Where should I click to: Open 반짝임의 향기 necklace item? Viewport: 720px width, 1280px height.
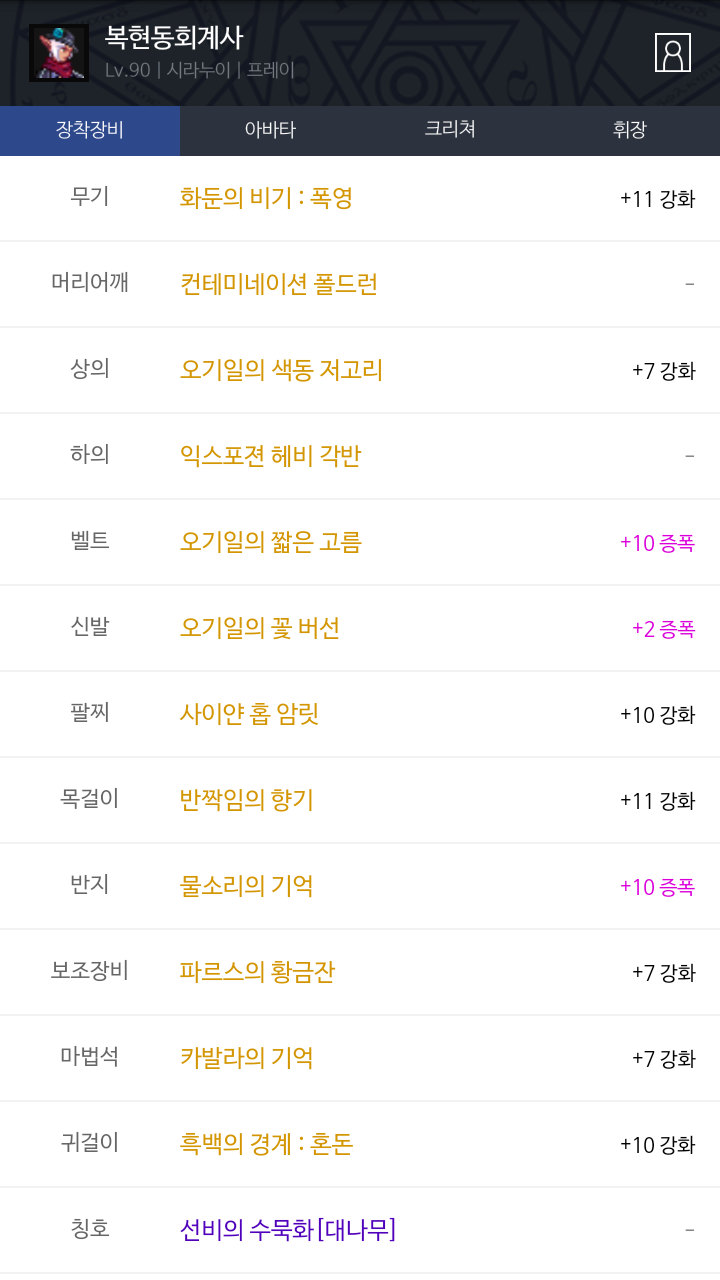246,800
